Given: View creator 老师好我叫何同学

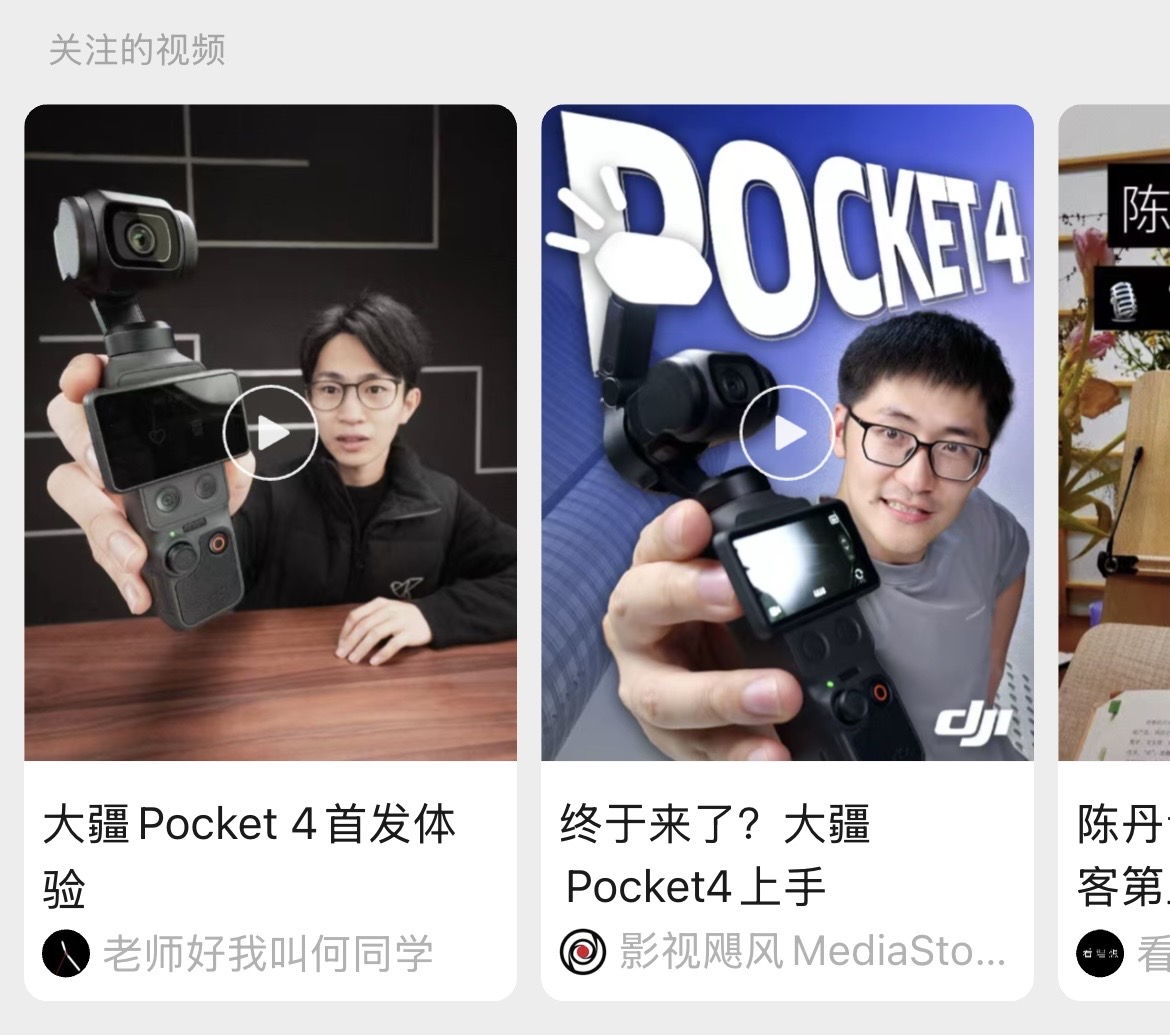Looking at the screenshot, I should coord(239,953).
